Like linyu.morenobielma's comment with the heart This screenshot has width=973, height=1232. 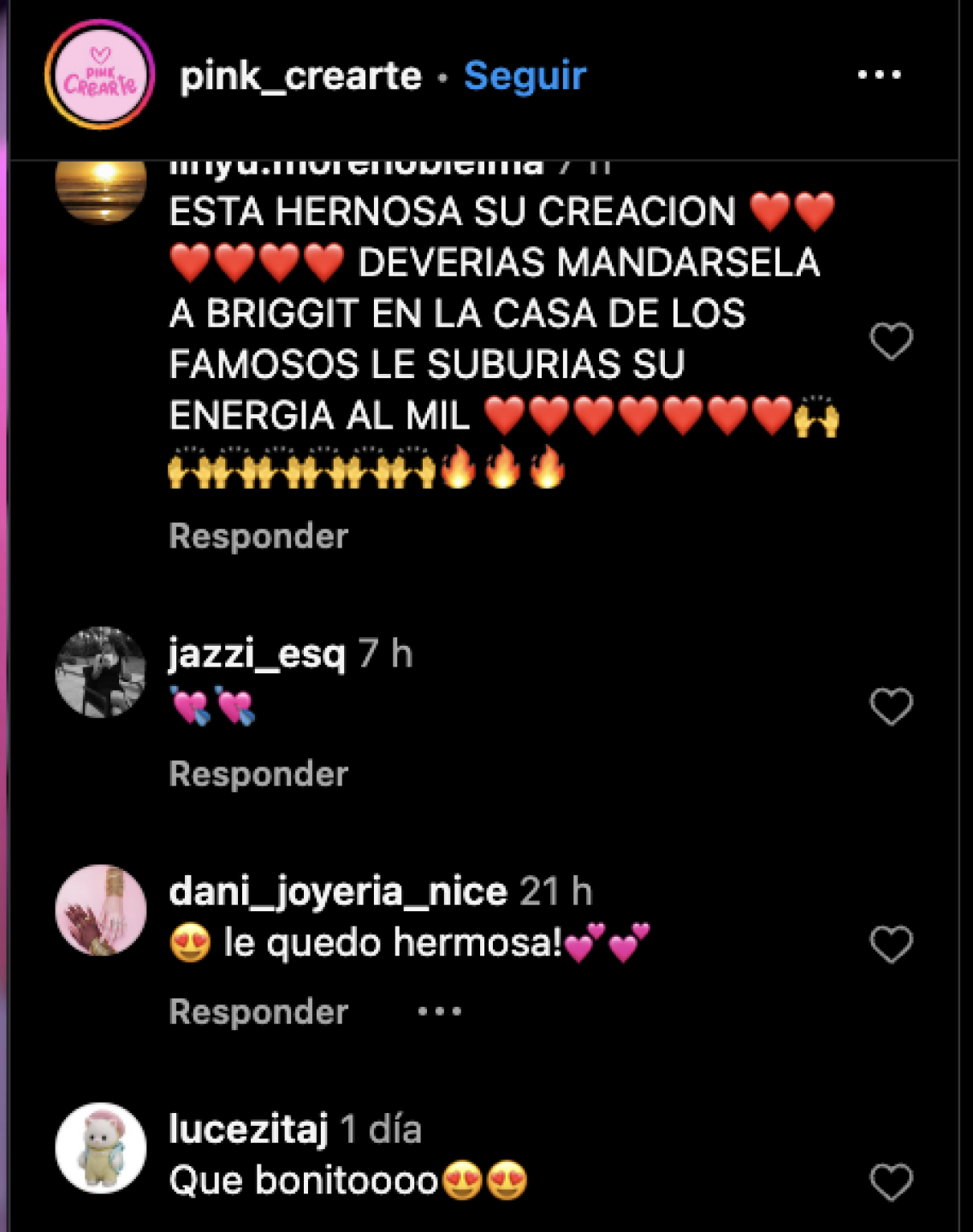893,340
